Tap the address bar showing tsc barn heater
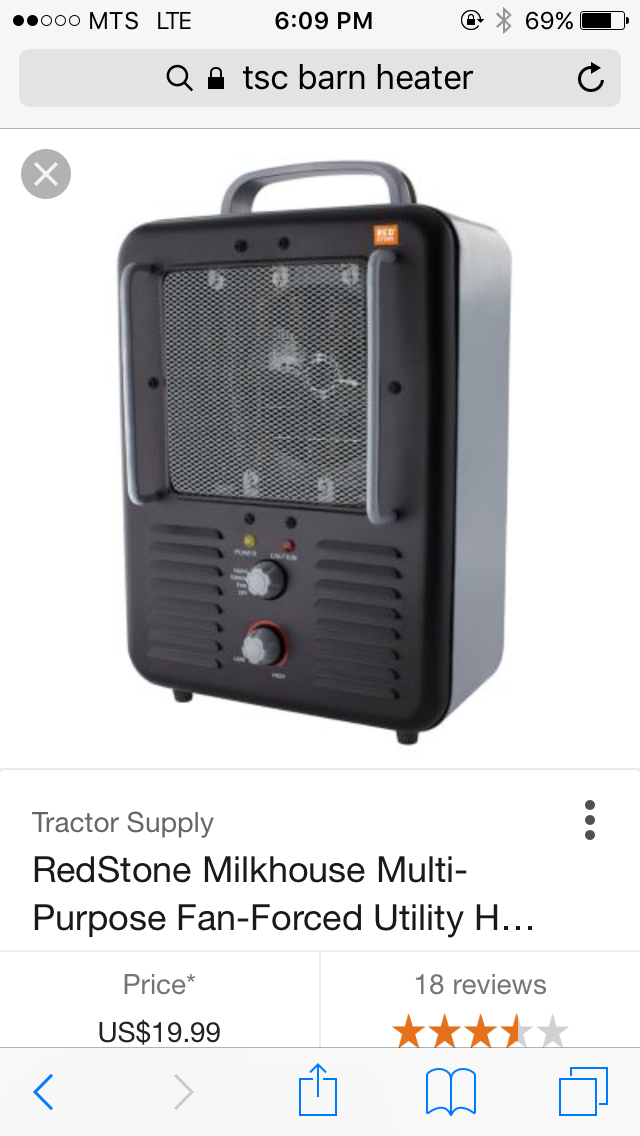Image resolution: width=640 pixels, height=1136 pixels. point(320,78)
